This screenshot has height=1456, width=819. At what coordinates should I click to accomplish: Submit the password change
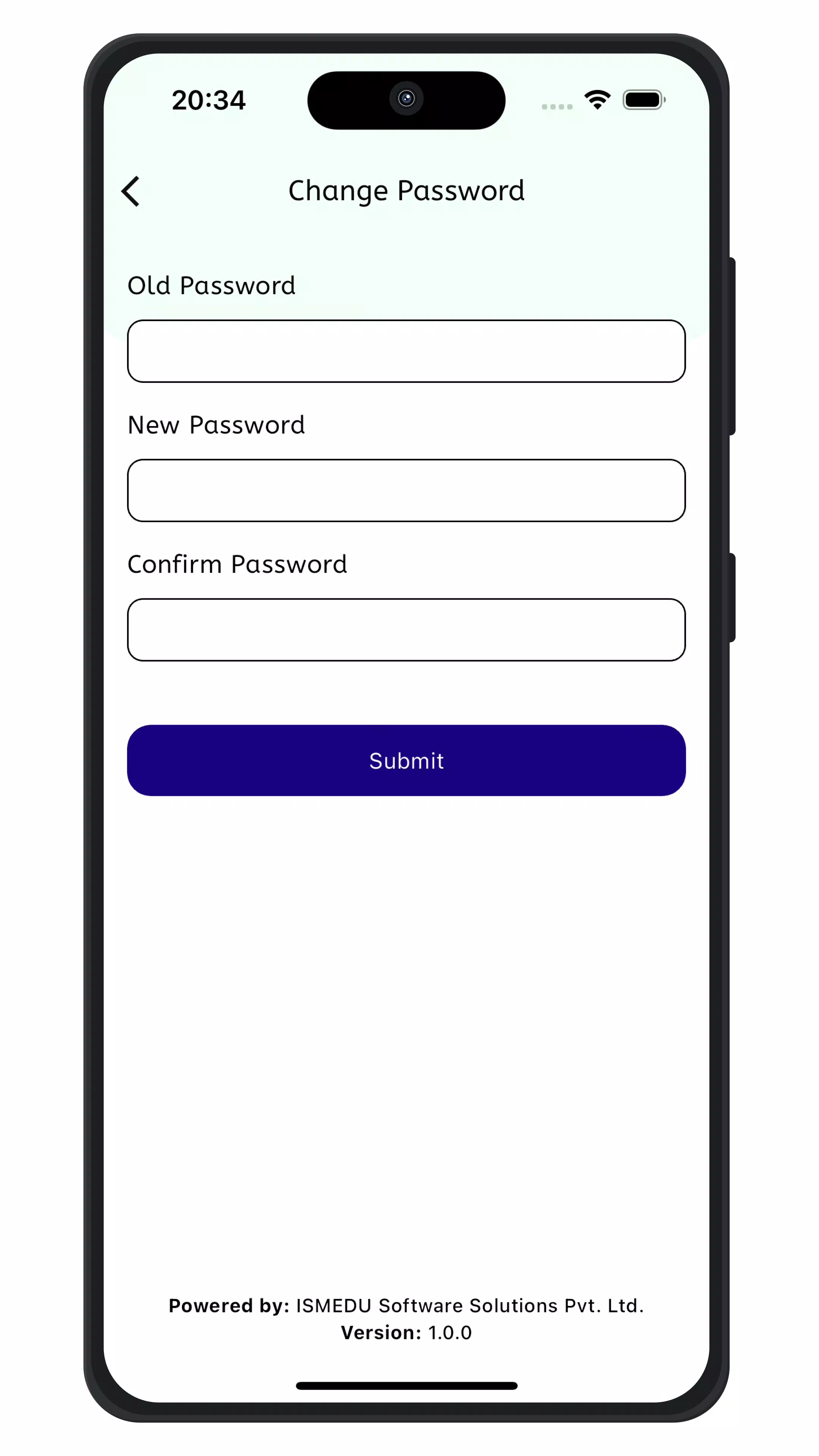pyautogui.click(x=406, y=760)
